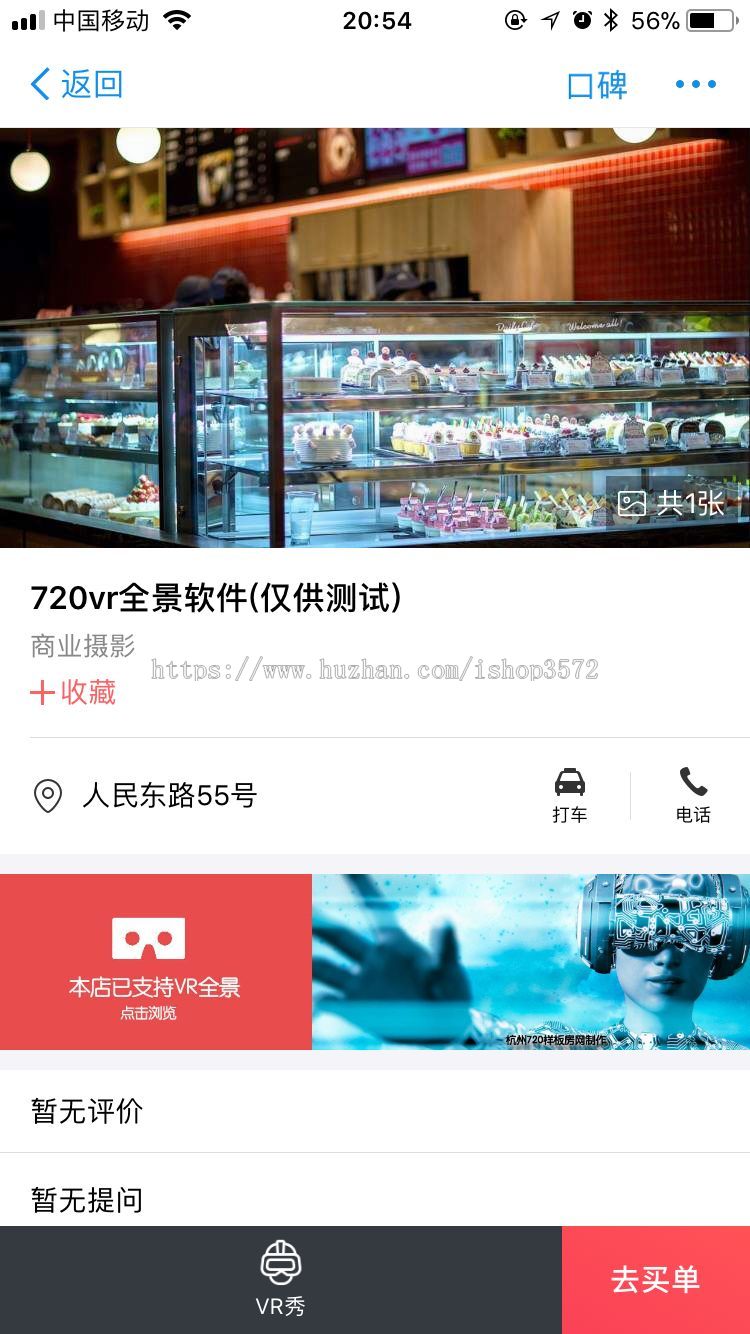
Task: Select the location pin icon
Action: 47,797
